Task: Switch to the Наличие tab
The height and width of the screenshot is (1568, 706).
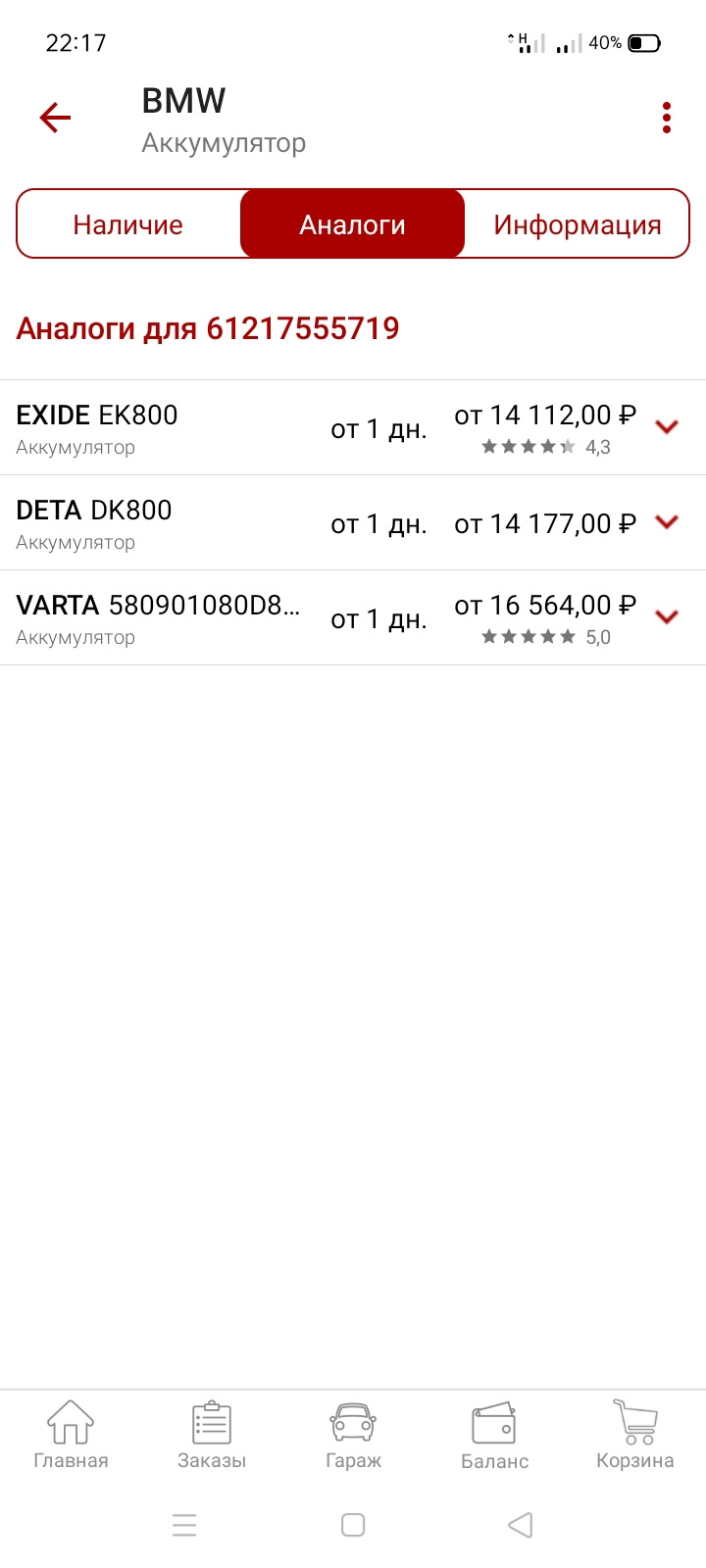Action: click(x=128, y=224)
